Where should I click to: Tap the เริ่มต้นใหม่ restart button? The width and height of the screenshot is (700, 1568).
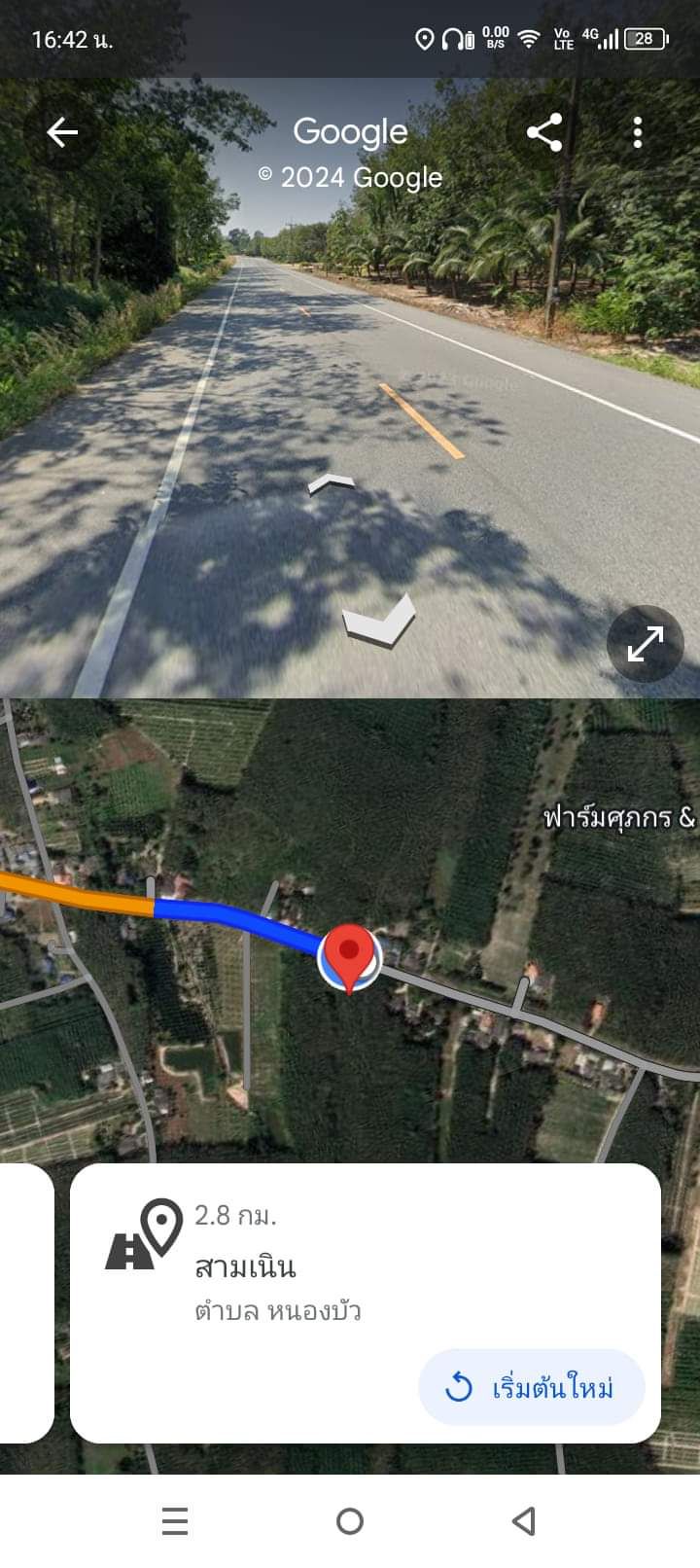532,1387
